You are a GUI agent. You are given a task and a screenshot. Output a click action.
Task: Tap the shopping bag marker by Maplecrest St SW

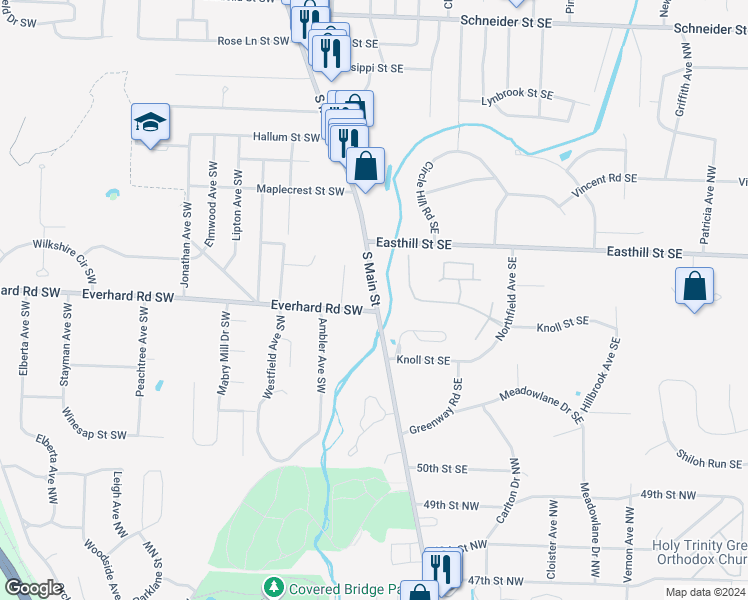pos(367,166)
